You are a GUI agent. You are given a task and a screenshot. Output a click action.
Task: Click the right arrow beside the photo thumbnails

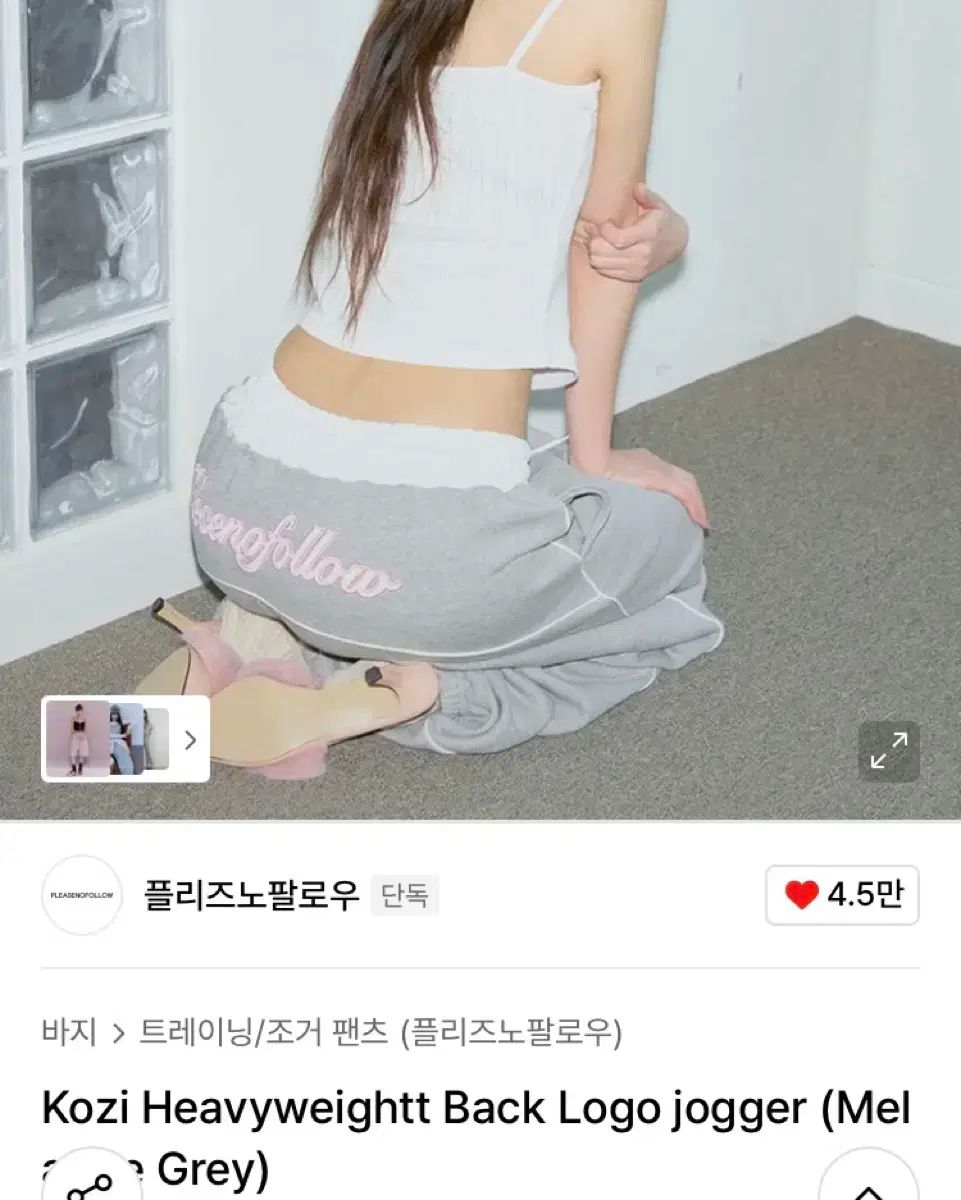190,738
